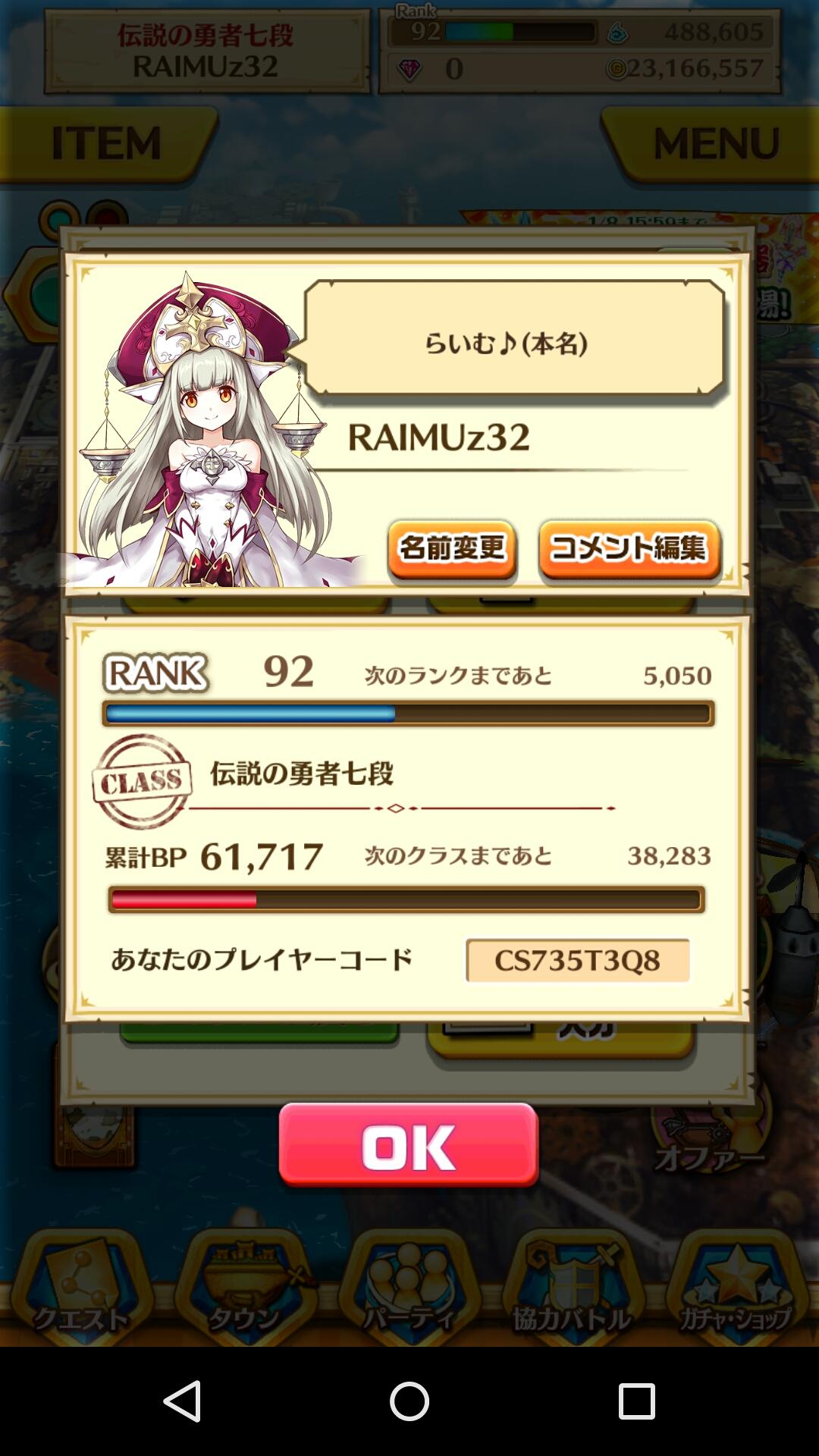Select the player code CS735T3Q8 field
Screen dimensions: 819x1456
(x=578, y=959)
